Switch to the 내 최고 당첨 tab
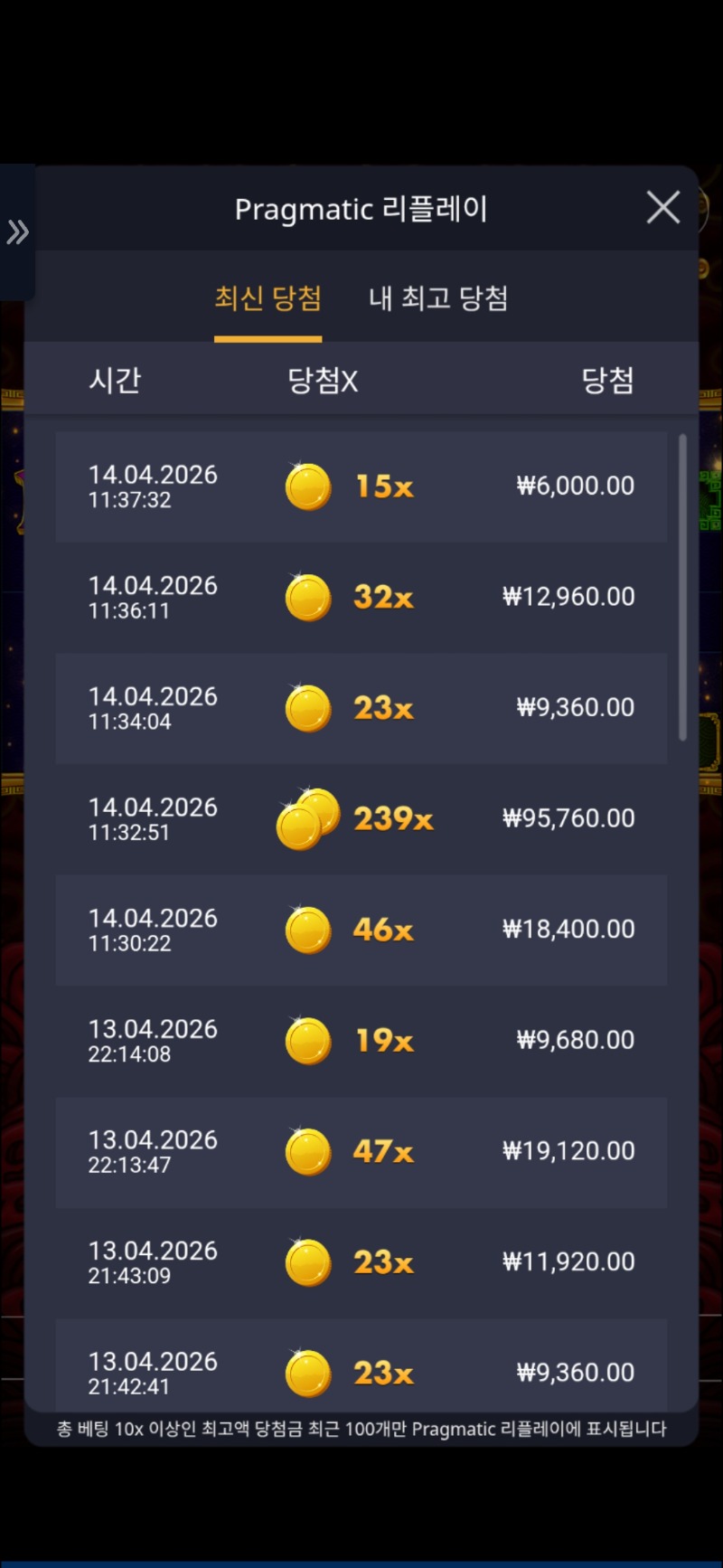The width and height of the screenshot is (723, 1568). pos(438,298)
